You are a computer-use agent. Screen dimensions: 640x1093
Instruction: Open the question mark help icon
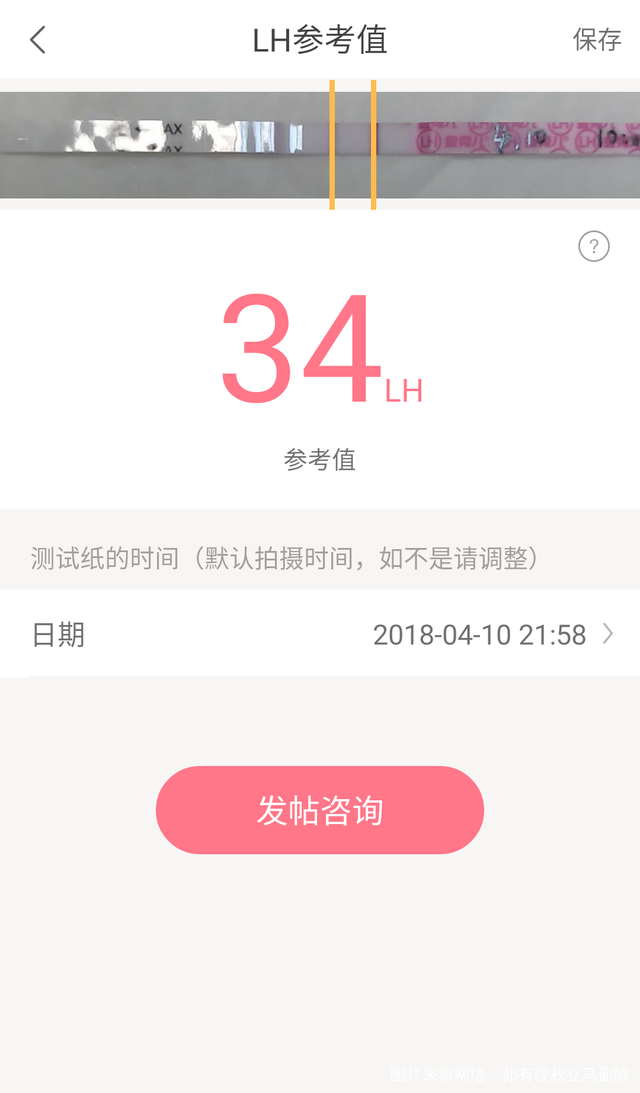point(594,246)
